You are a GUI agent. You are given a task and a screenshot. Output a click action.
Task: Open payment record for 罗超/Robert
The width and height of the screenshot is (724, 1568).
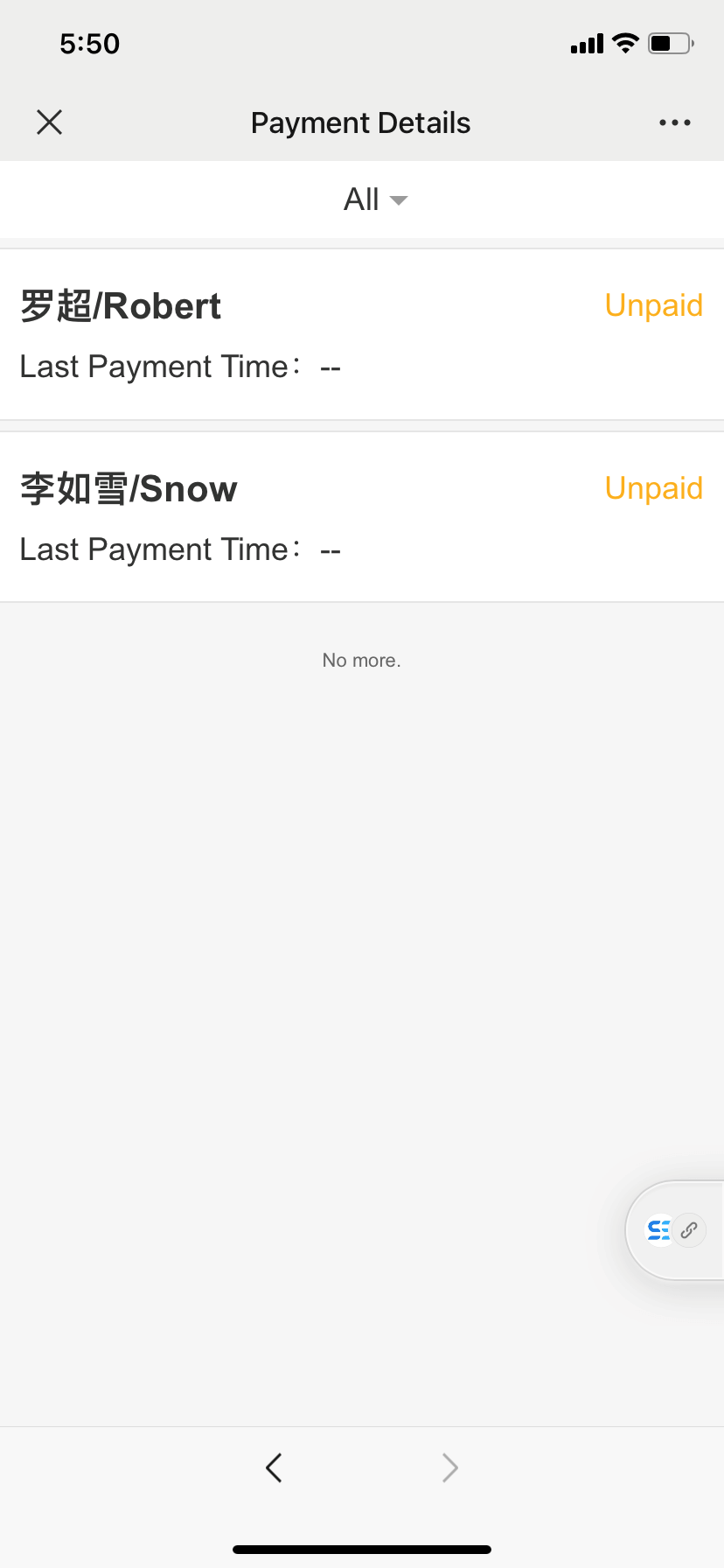(361, 334)
